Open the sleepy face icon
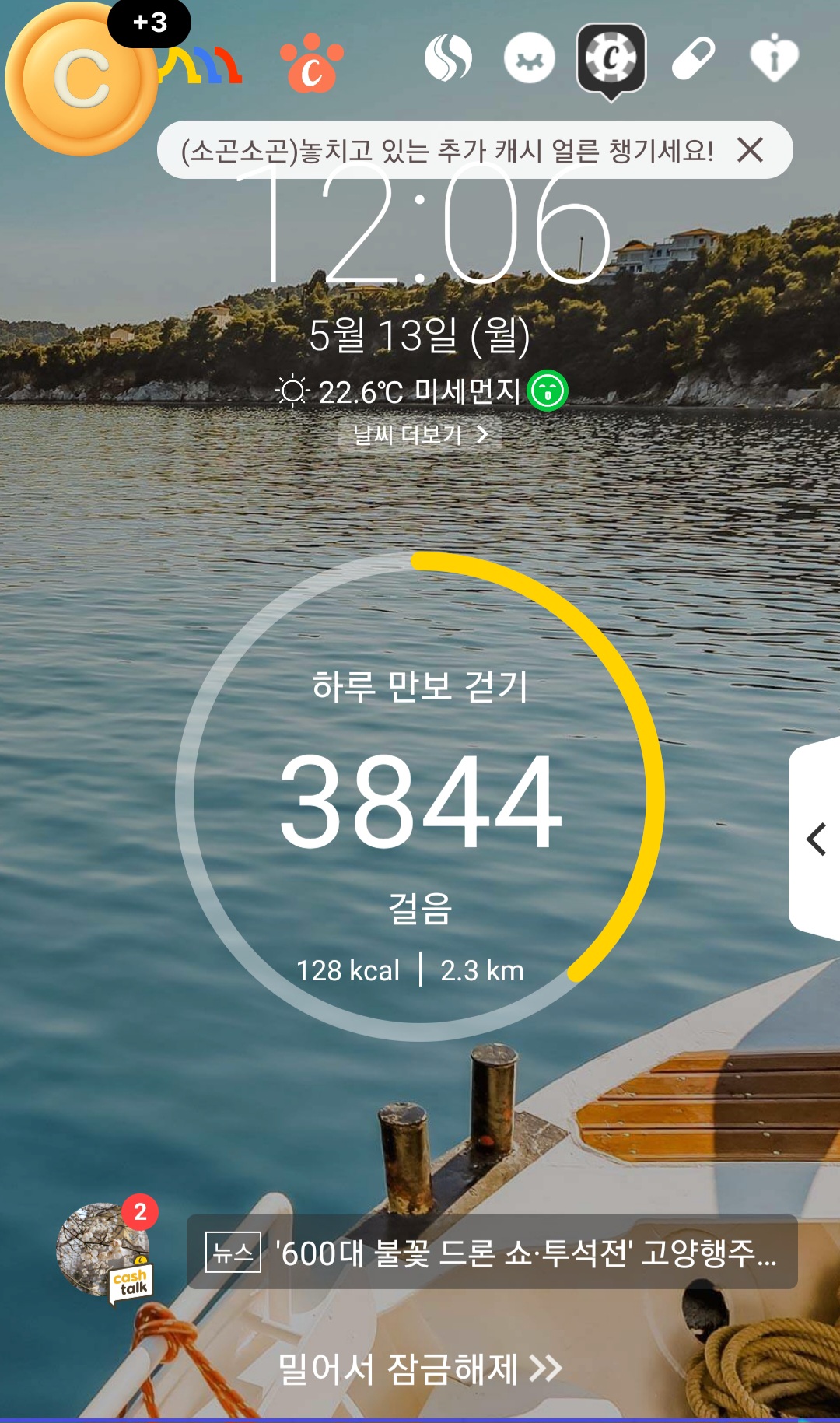The height and width of the screenshot is (1423, 840). (530, 59)
